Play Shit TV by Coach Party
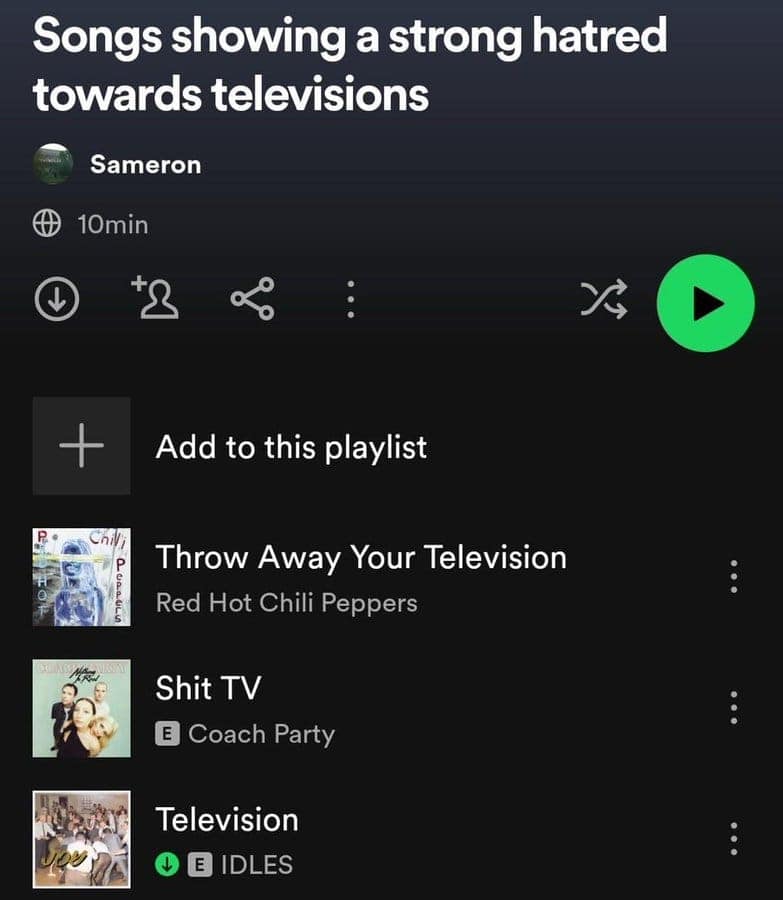The height and width of the screenshot is (900, 783). coord(244,708)
